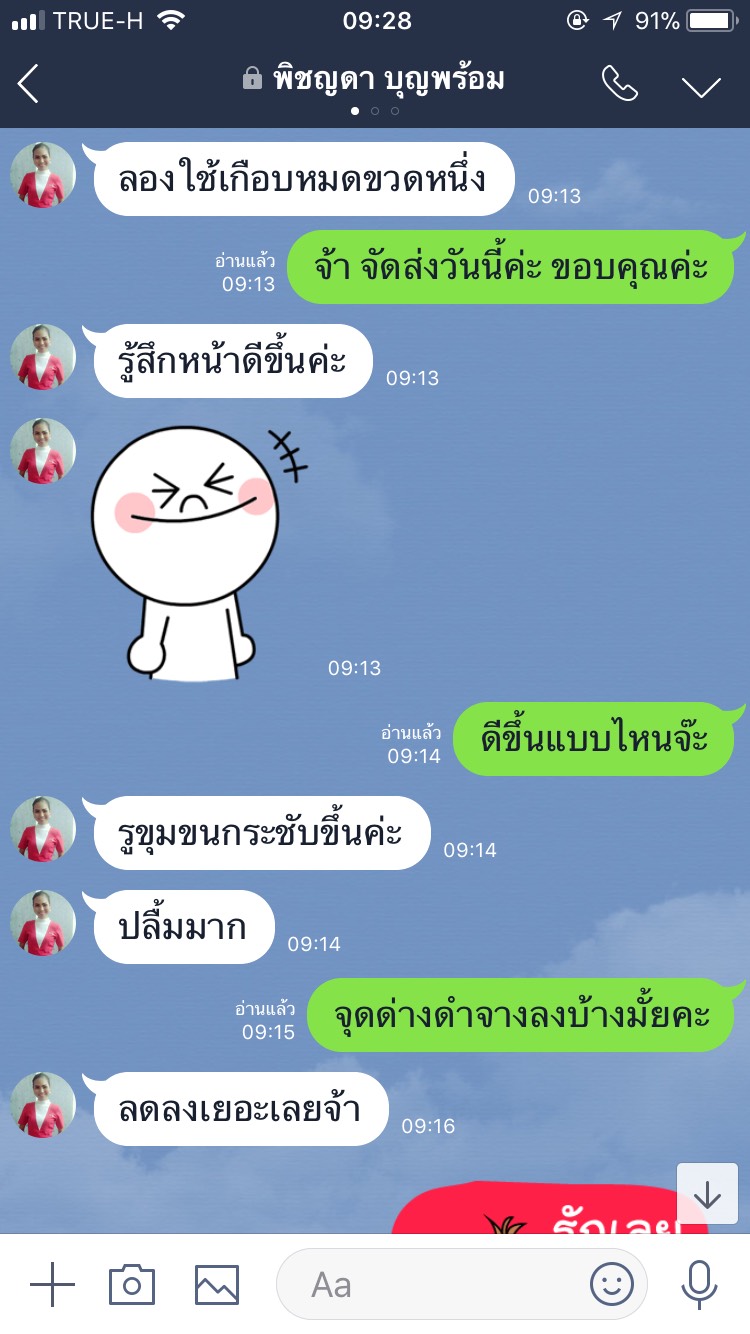Start a voice call with this contact
This screenshot has width=750, height=1334.
point(619,85)
